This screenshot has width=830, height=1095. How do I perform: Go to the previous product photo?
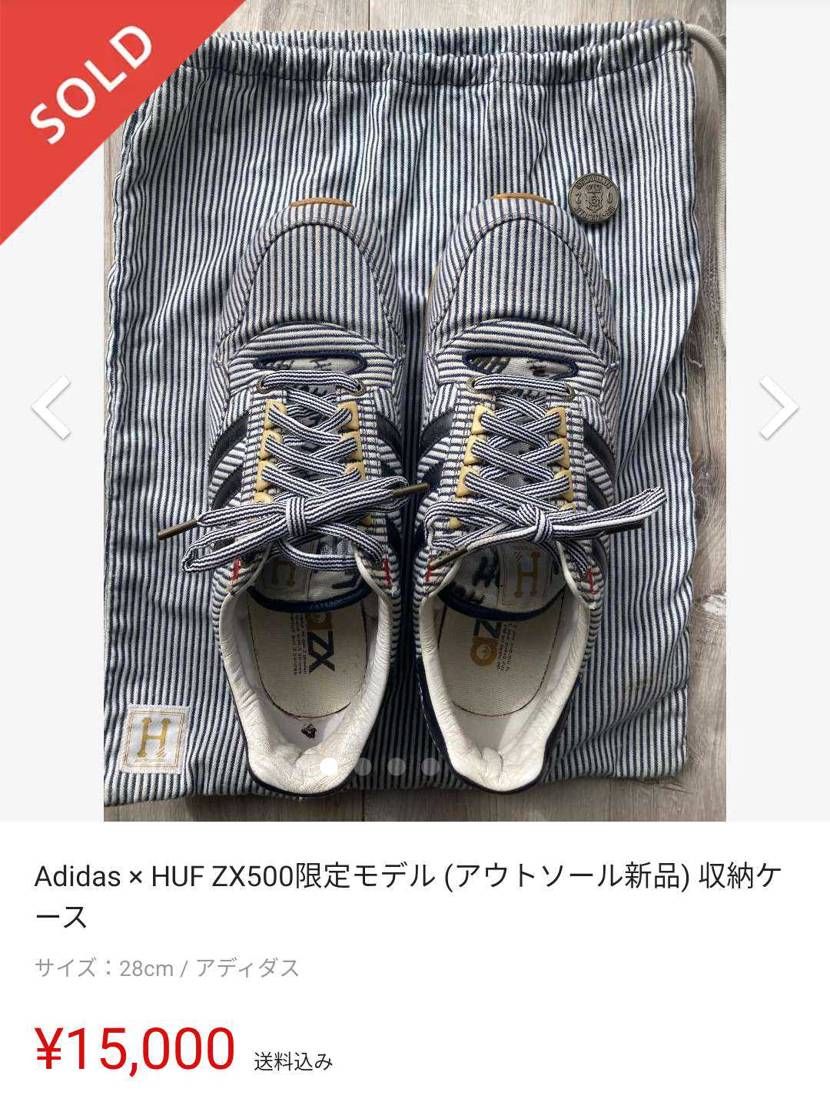coord(51,408)
